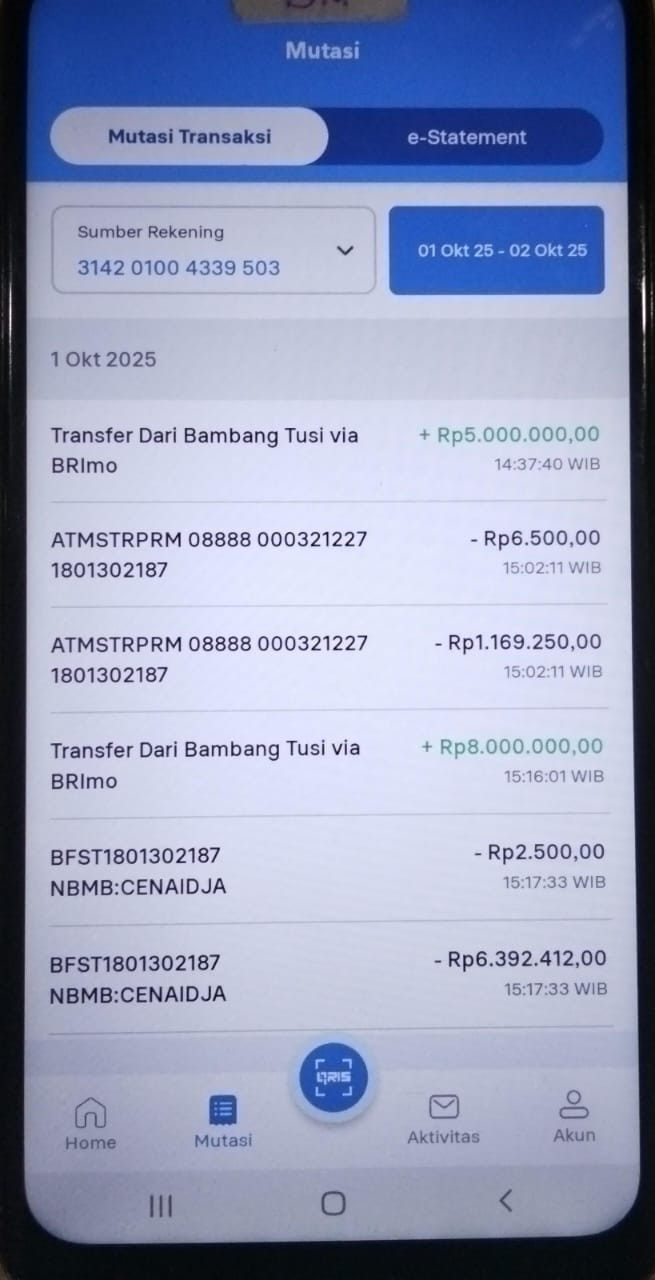Open the QRIS scanner button
655x1280 pixels.
point(334,1078)
